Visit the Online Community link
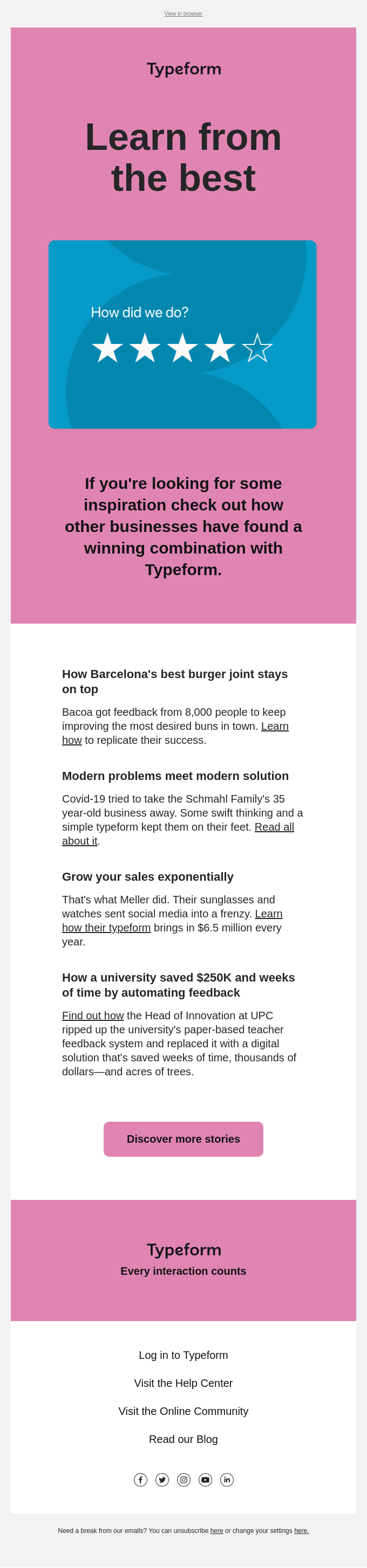Viewport: 367px width, 1568px height. click(x=183, y=1411)
